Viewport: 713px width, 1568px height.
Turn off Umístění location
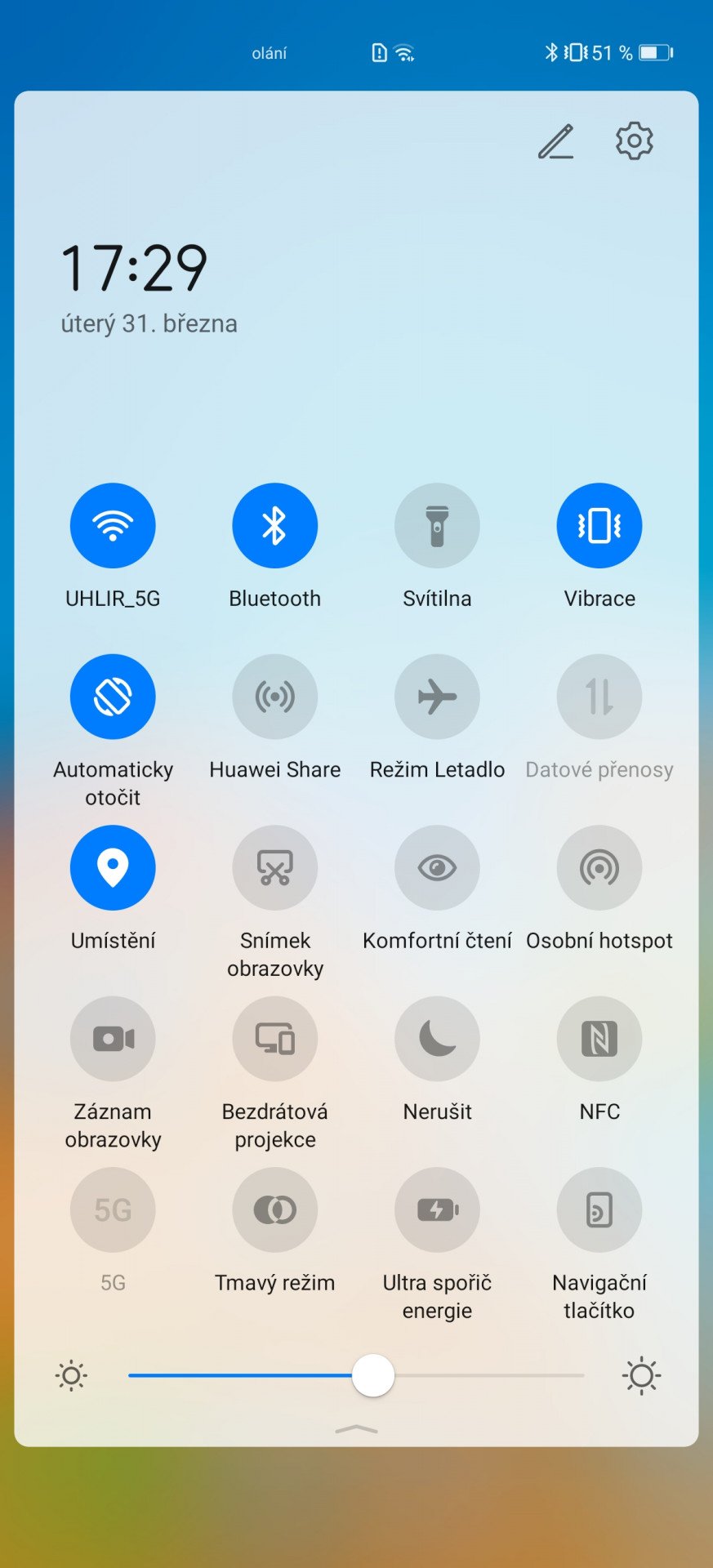[113, 867]
